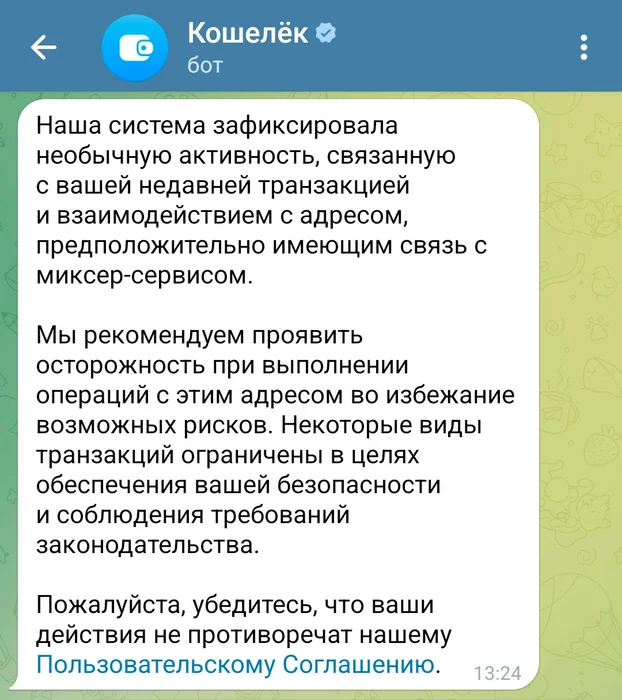Open the Пользовательскому Соглашению link
The image size is (622, 700).
click(235, 665)
